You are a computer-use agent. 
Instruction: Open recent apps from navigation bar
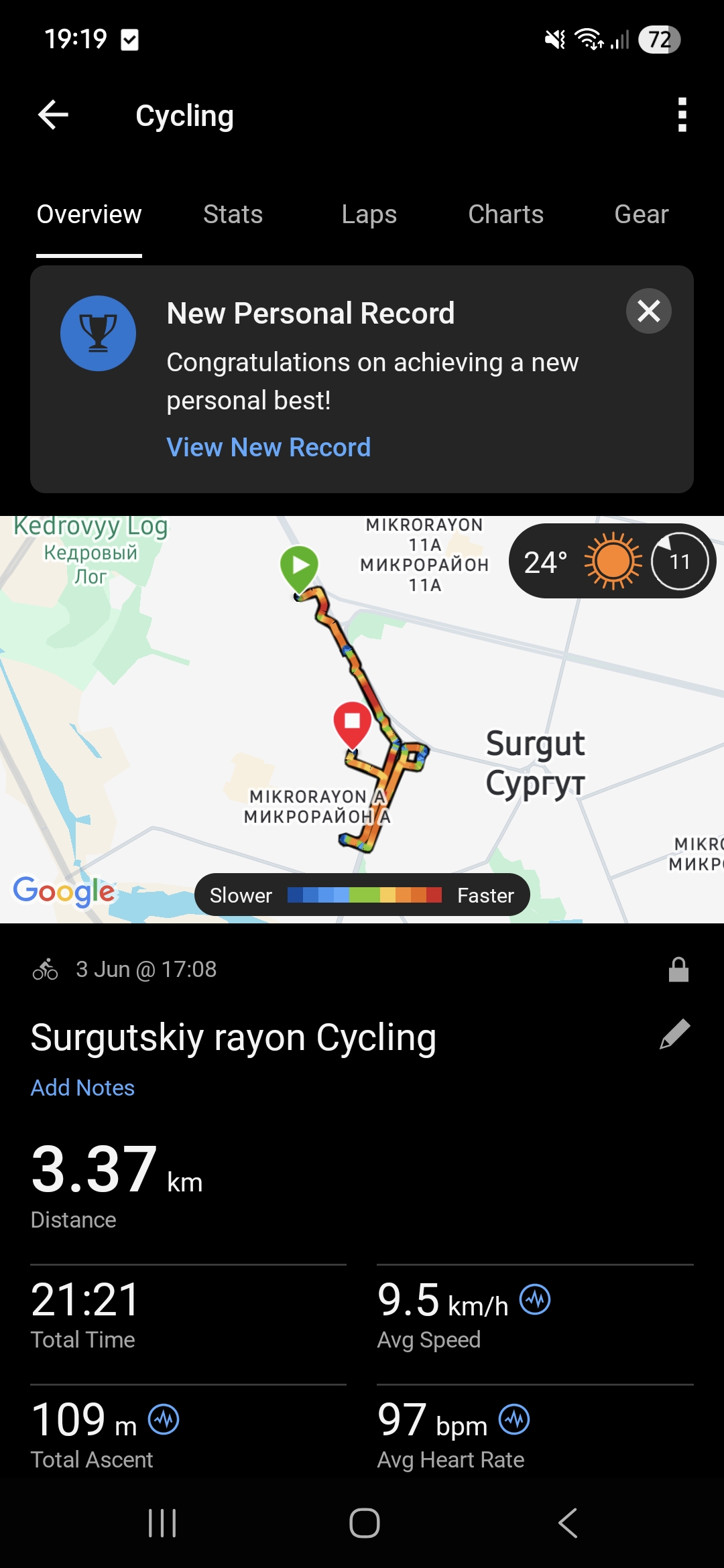point(162,1523)
